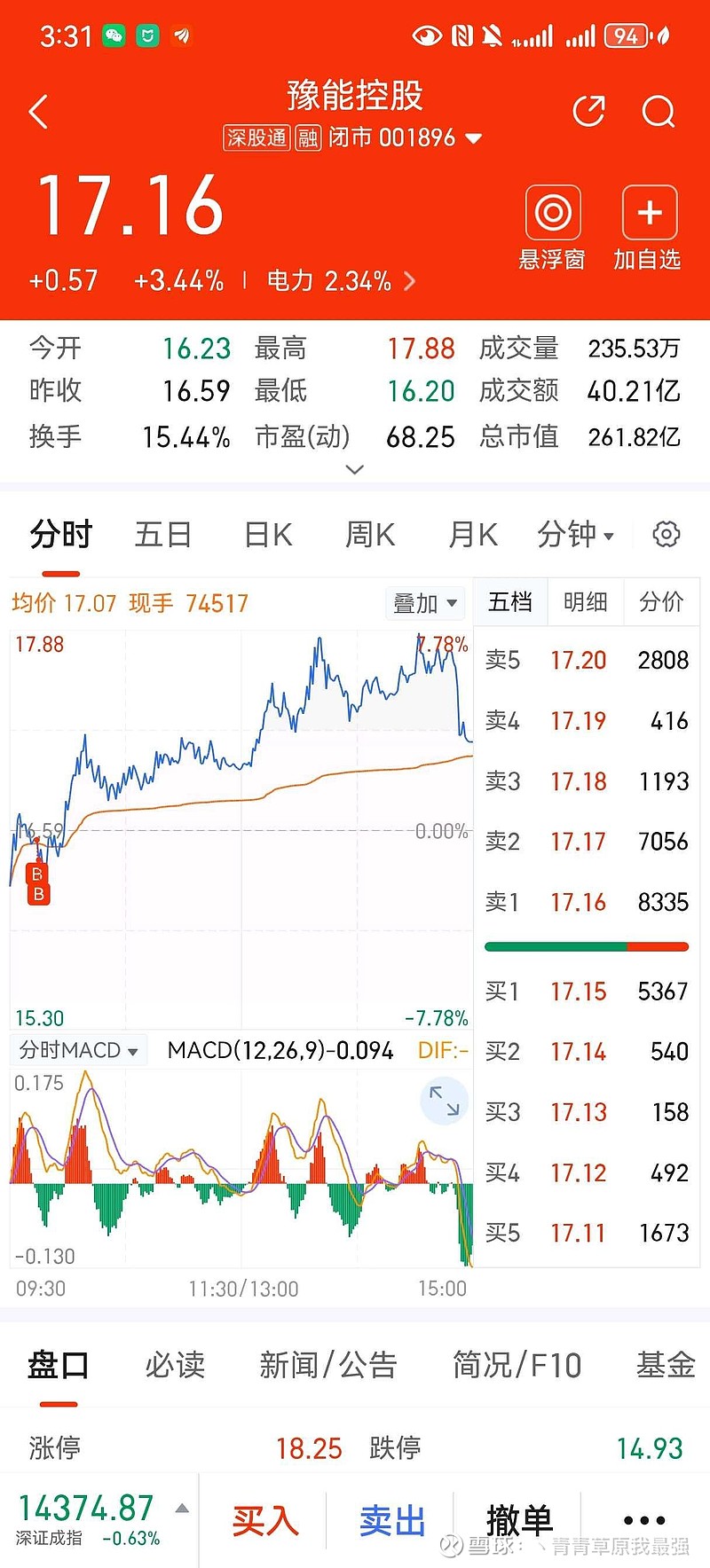Tap the back arrow to leave the stock page

(x=37, y=111)
